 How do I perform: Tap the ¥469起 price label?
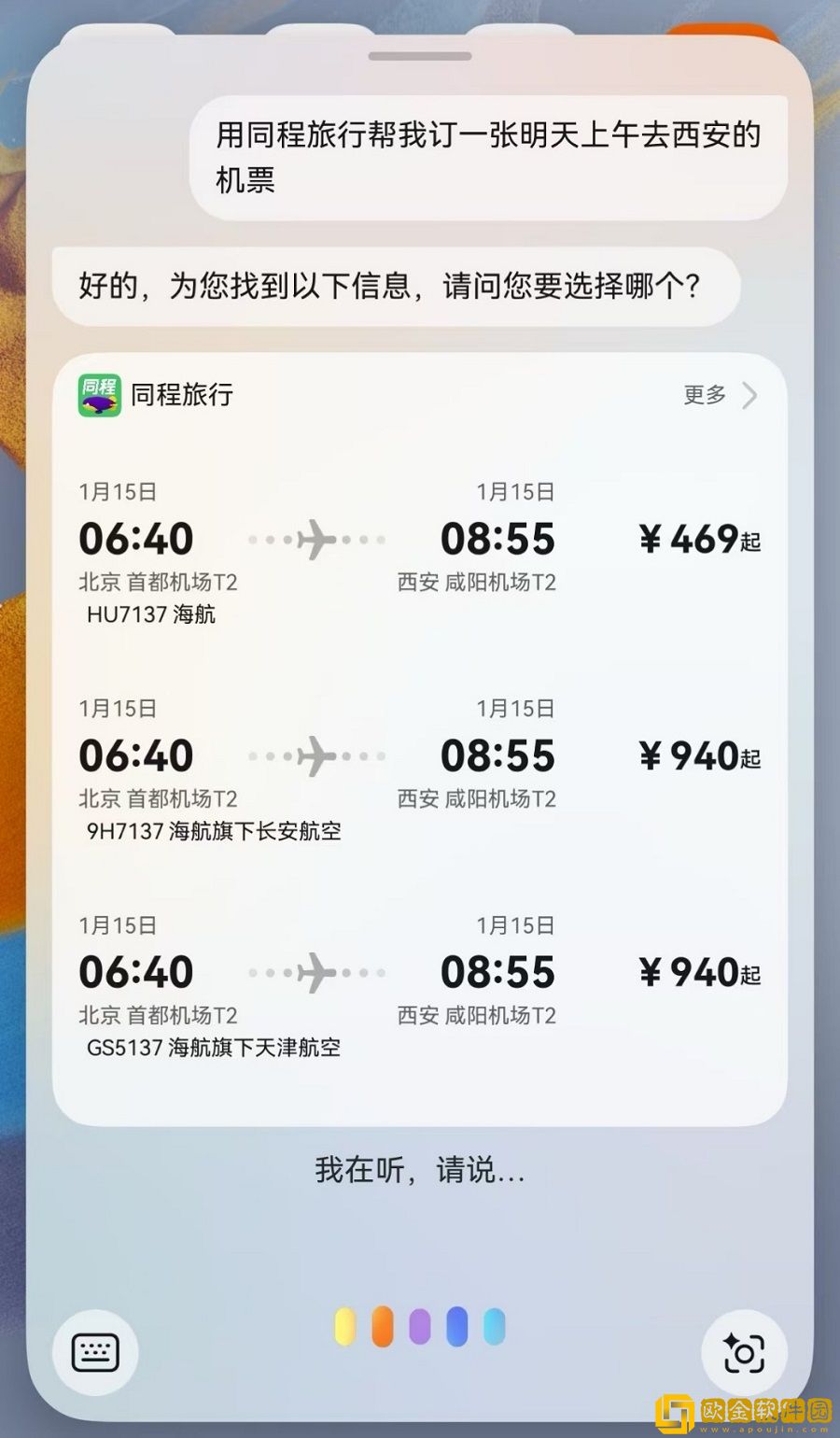(706, 539)
